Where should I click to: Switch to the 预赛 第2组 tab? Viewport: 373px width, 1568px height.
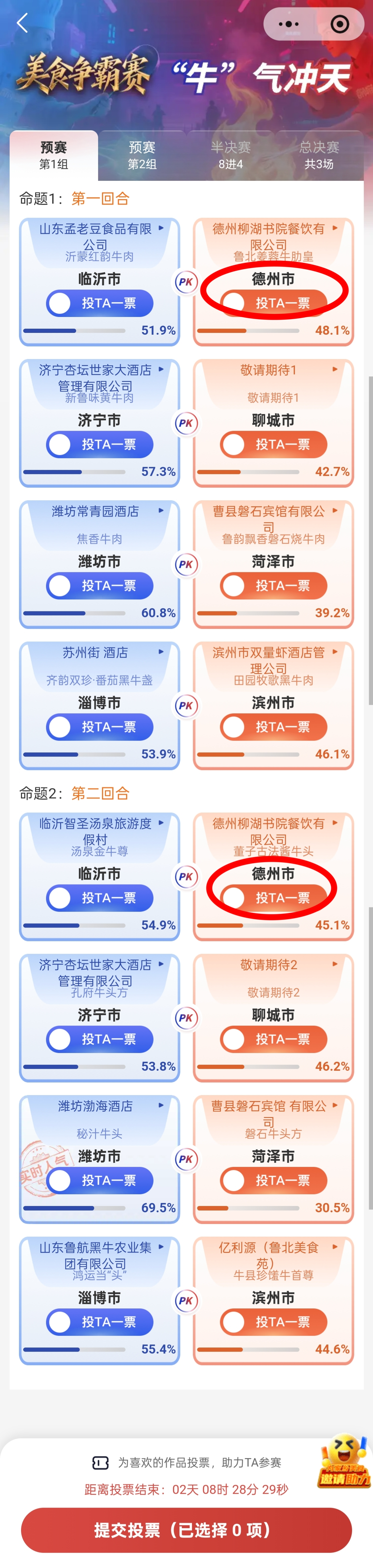(142, 155)
